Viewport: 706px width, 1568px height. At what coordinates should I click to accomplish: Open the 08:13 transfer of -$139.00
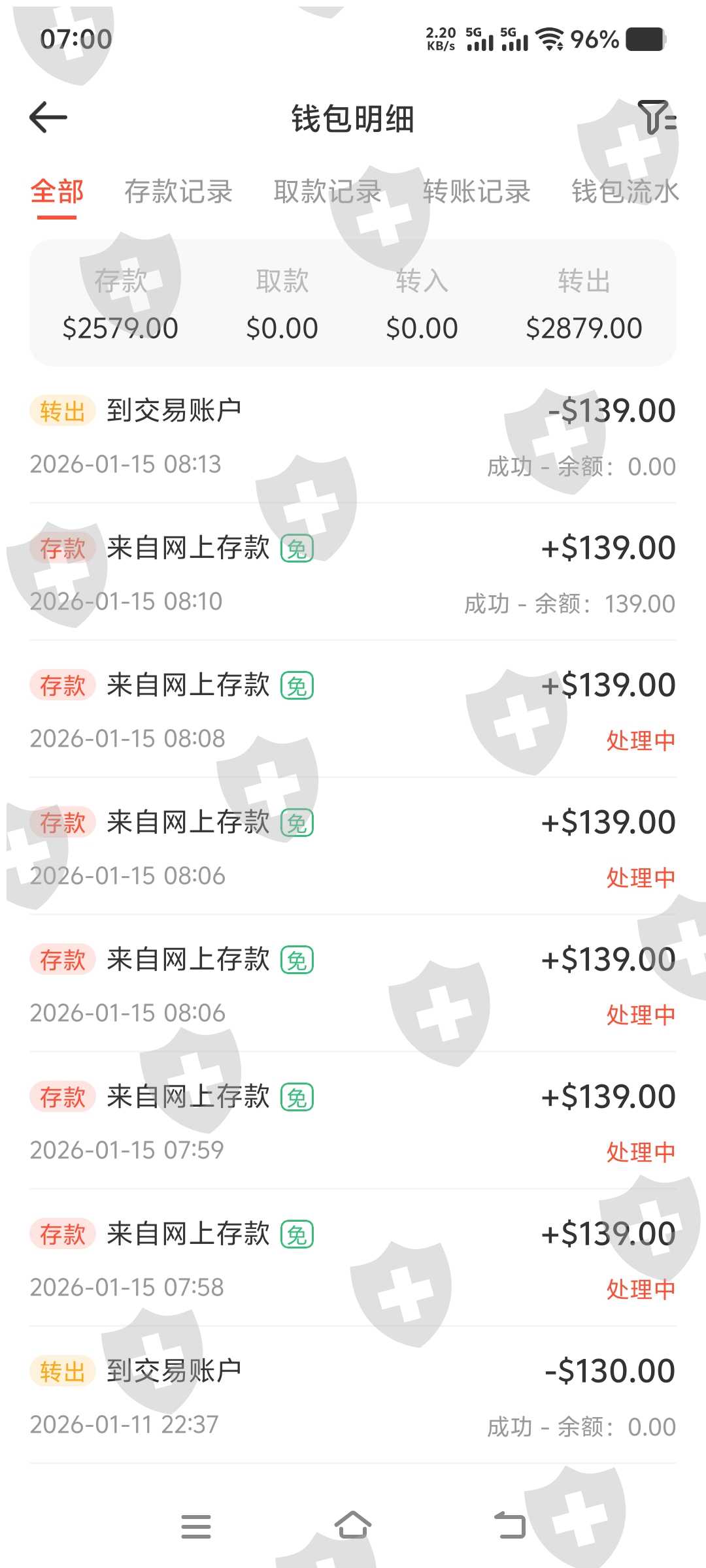tap(353, 436)
